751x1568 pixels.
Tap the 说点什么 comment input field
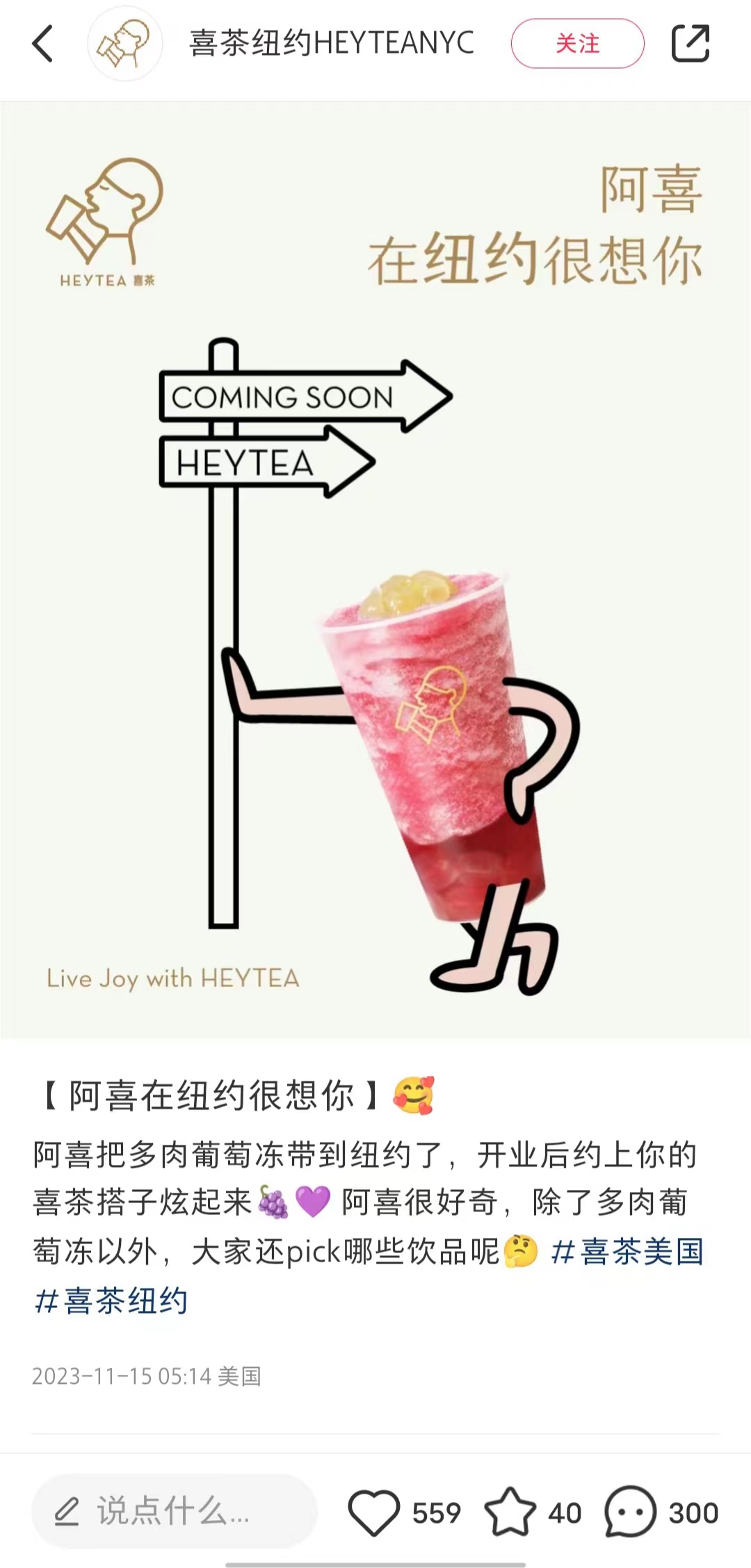click(174, 1512)
